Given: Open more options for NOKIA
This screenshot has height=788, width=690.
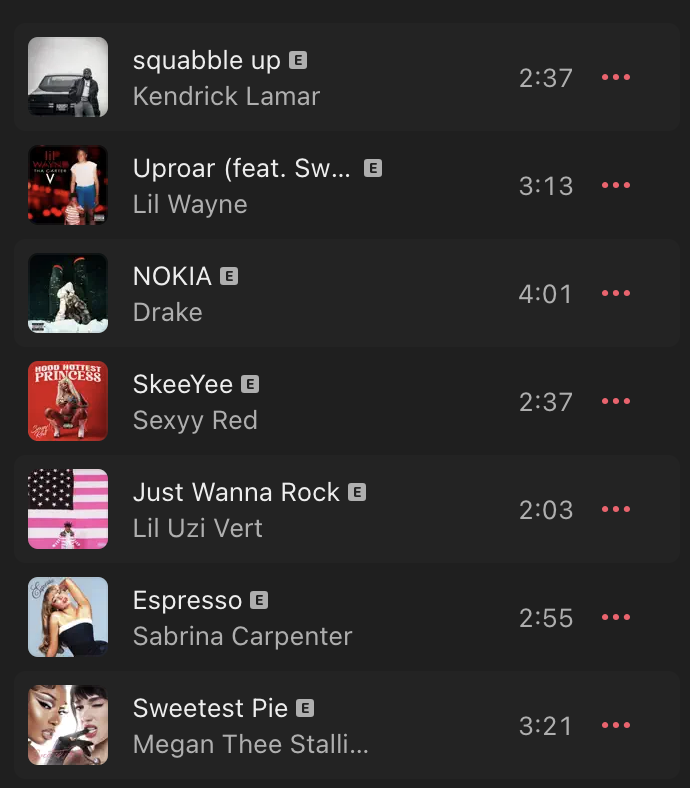Looking at the screenshot, I should [615, 293].
